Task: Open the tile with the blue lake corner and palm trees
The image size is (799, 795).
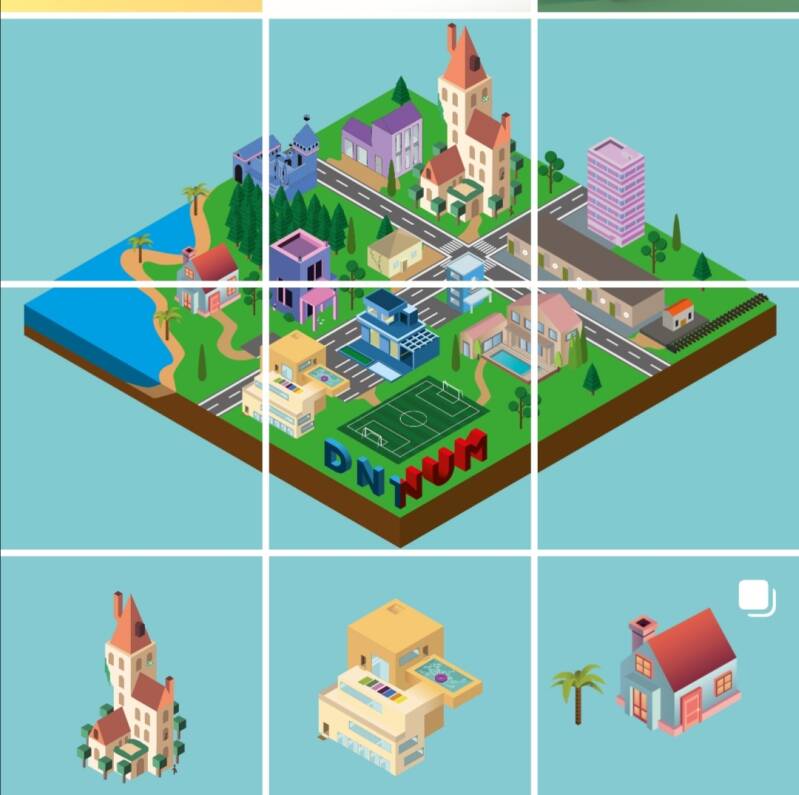Action: coord(130,150)
